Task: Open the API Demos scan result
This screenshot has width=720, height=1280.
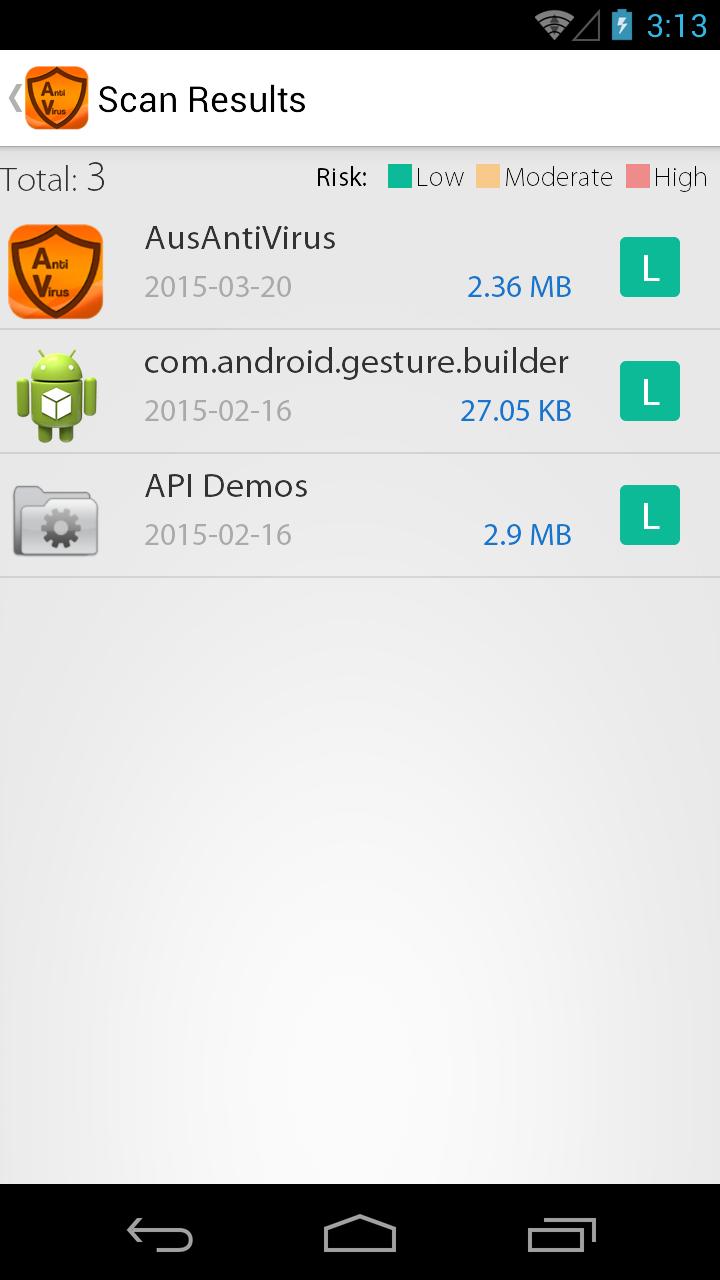Action: click(x=360, y=515)
